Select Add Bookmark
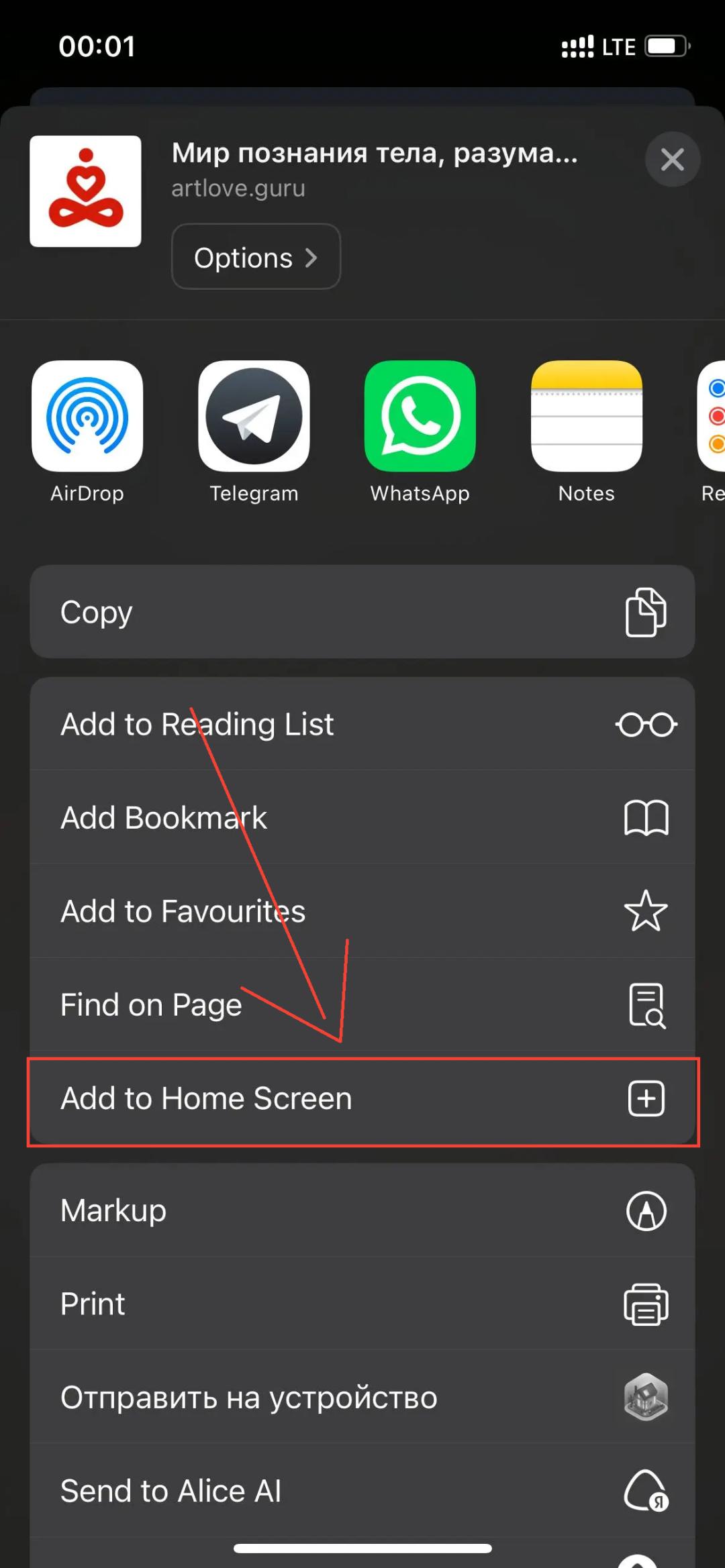Image resolution: width=725 pixels, height=1568 pixels. [362, 817]
